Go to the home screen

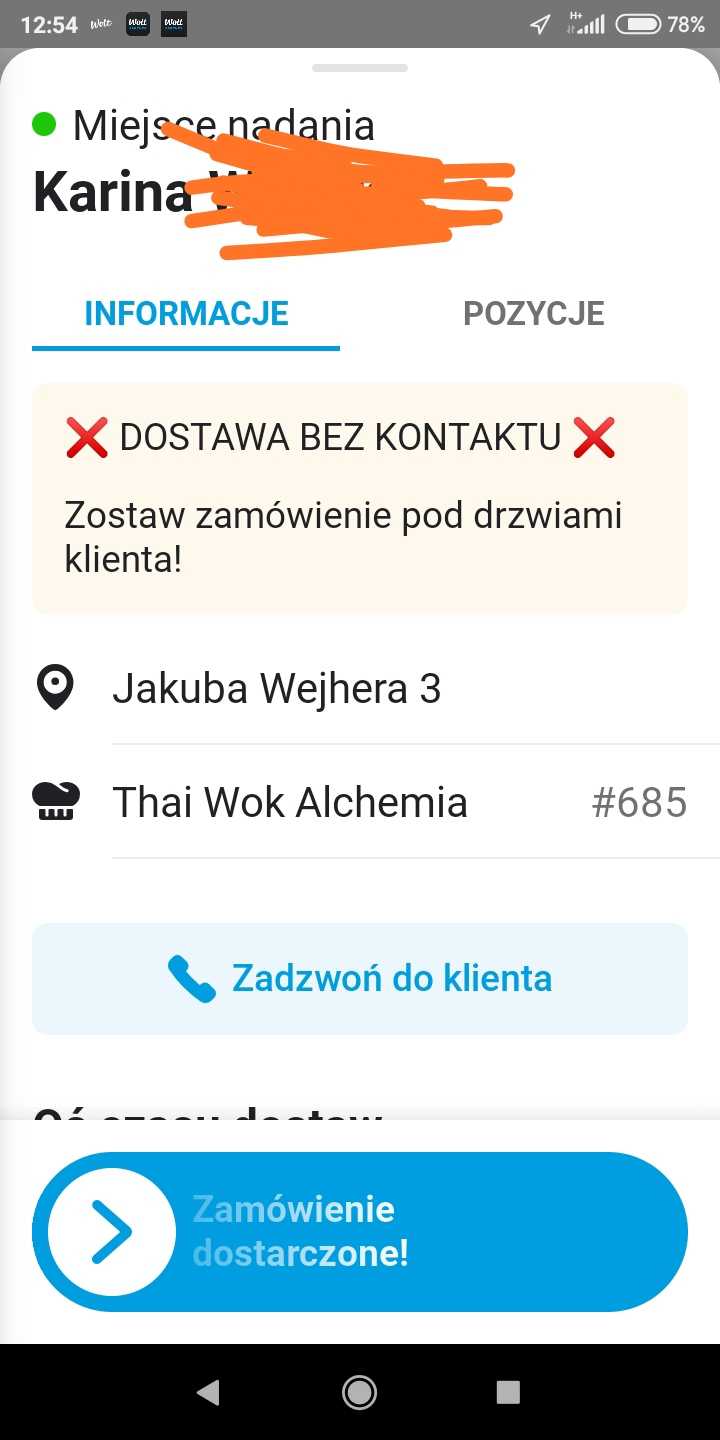[359, 1392]
